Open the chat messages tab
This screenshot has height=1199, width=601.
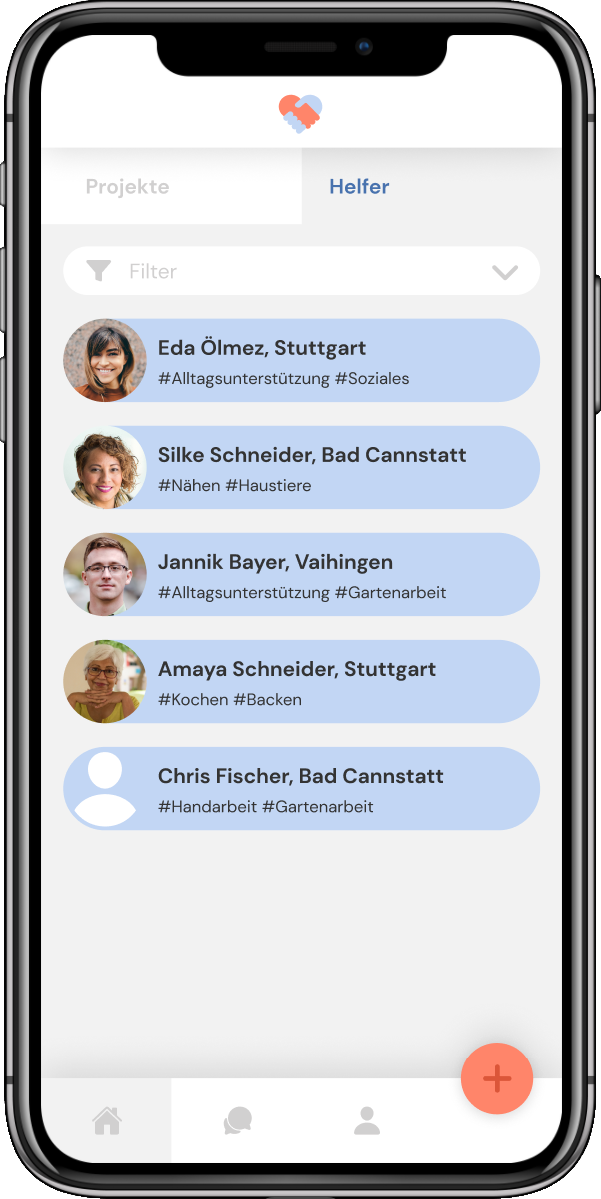tap(238, 1120)
